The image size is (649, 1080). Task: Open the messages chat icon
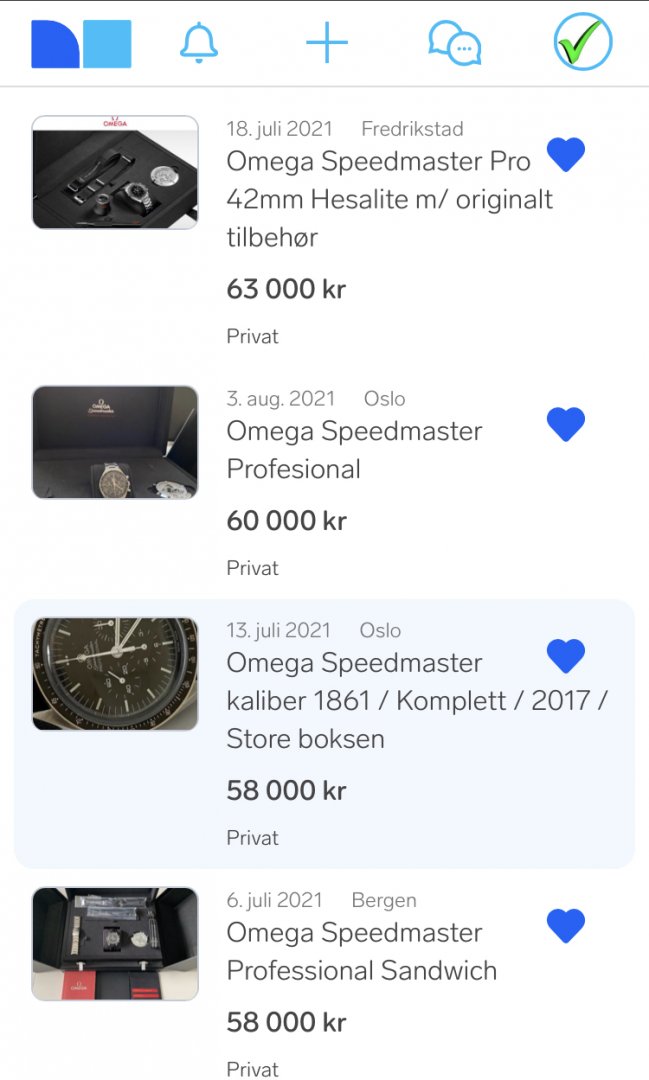point(454,43)
